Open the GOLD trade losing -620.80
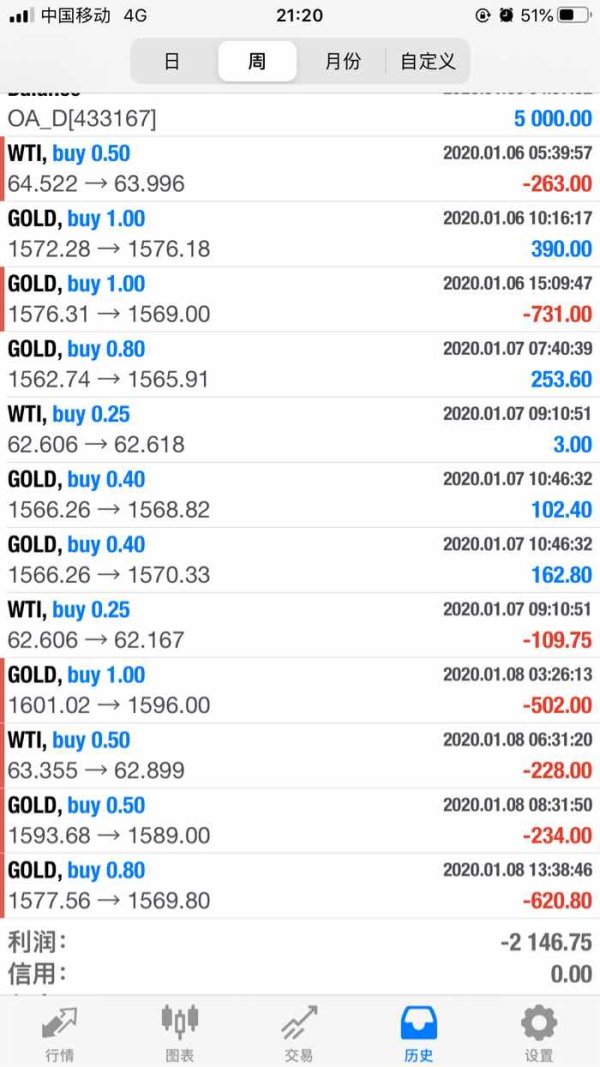The image size is (600, 1067). (x=300, y=885)
